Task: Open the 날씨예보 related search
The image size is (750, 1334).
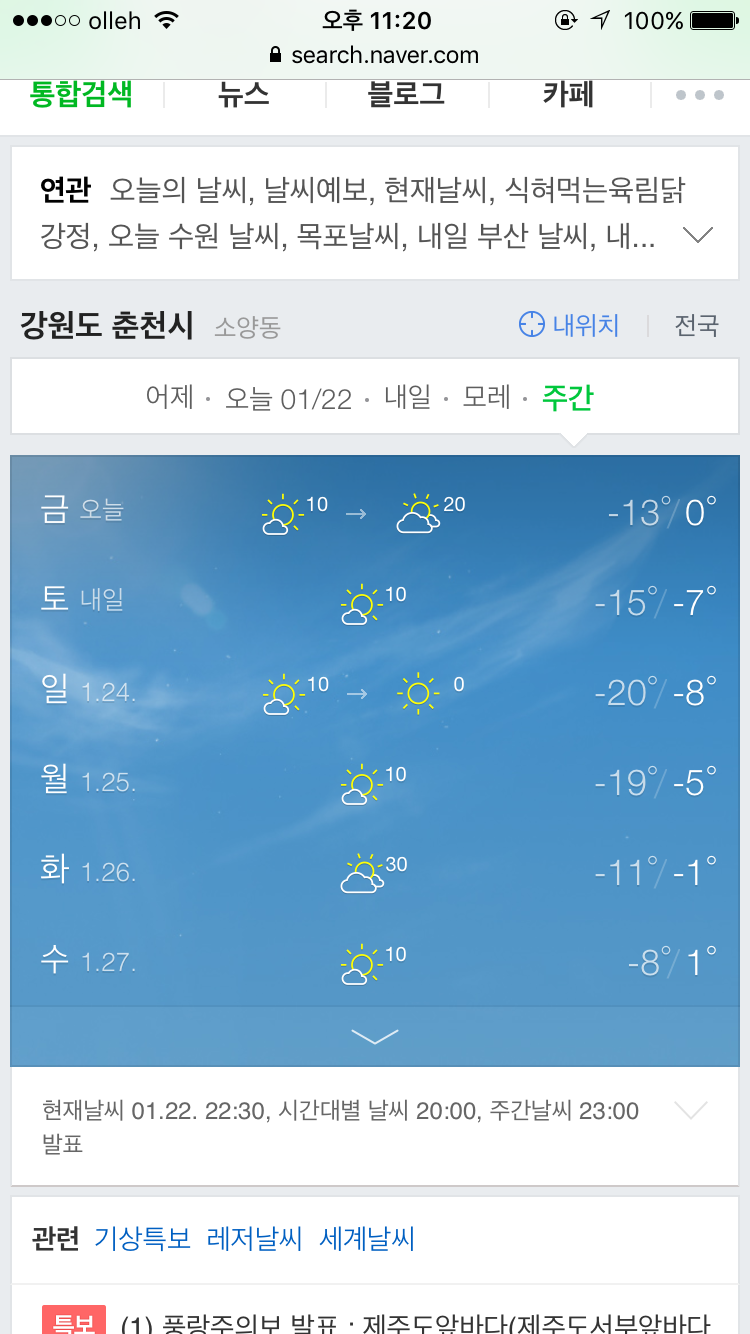Action: (318, 189)
